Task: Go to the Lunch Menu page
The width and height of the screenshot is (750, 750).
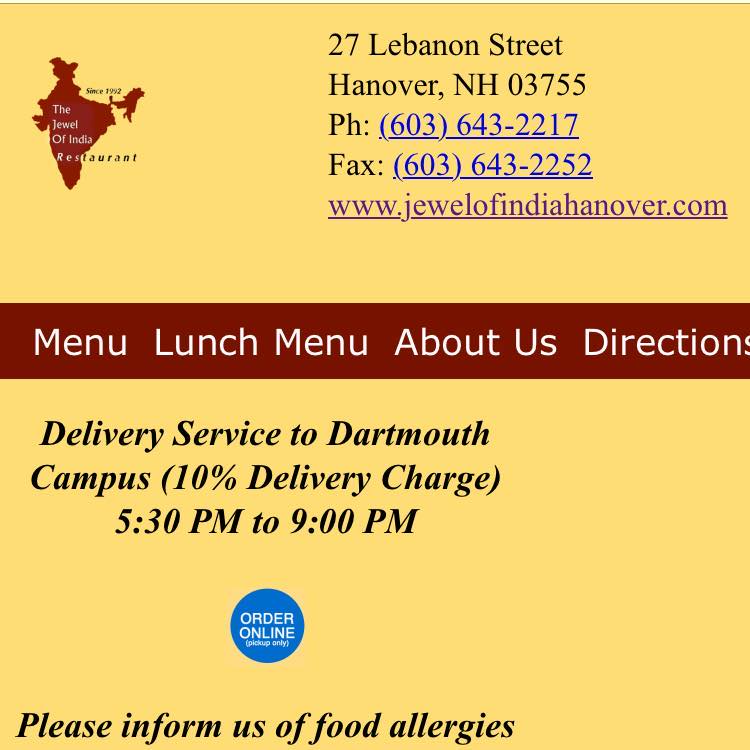Action: point(261,343)
